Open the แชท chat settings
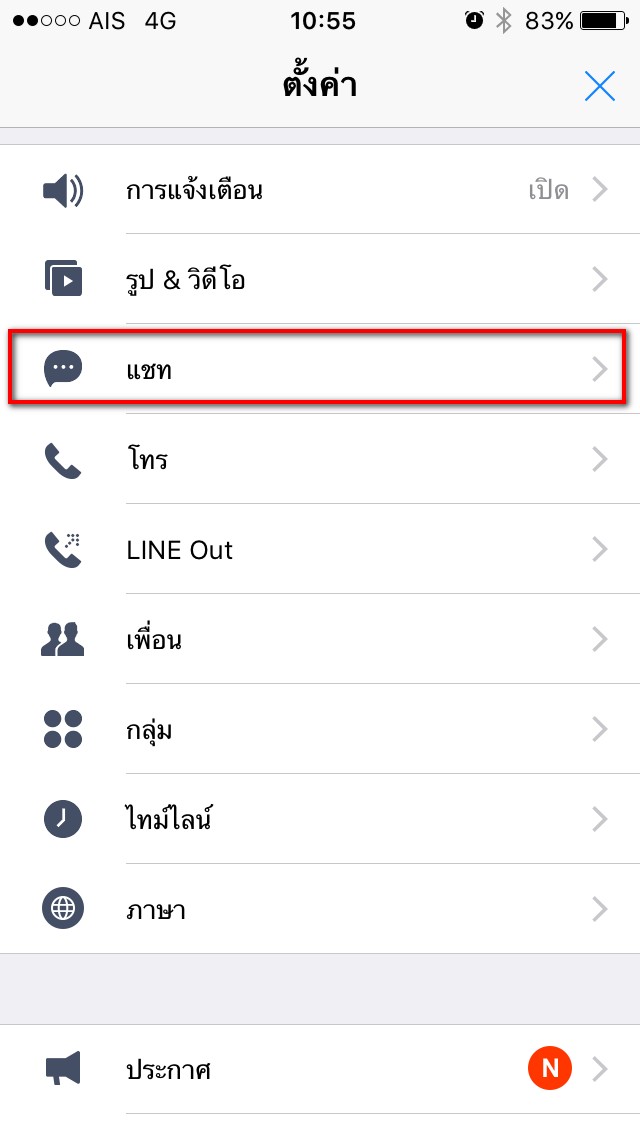Image resolution: width=640 pixels, height=1136 pixels. coord(320,369)
